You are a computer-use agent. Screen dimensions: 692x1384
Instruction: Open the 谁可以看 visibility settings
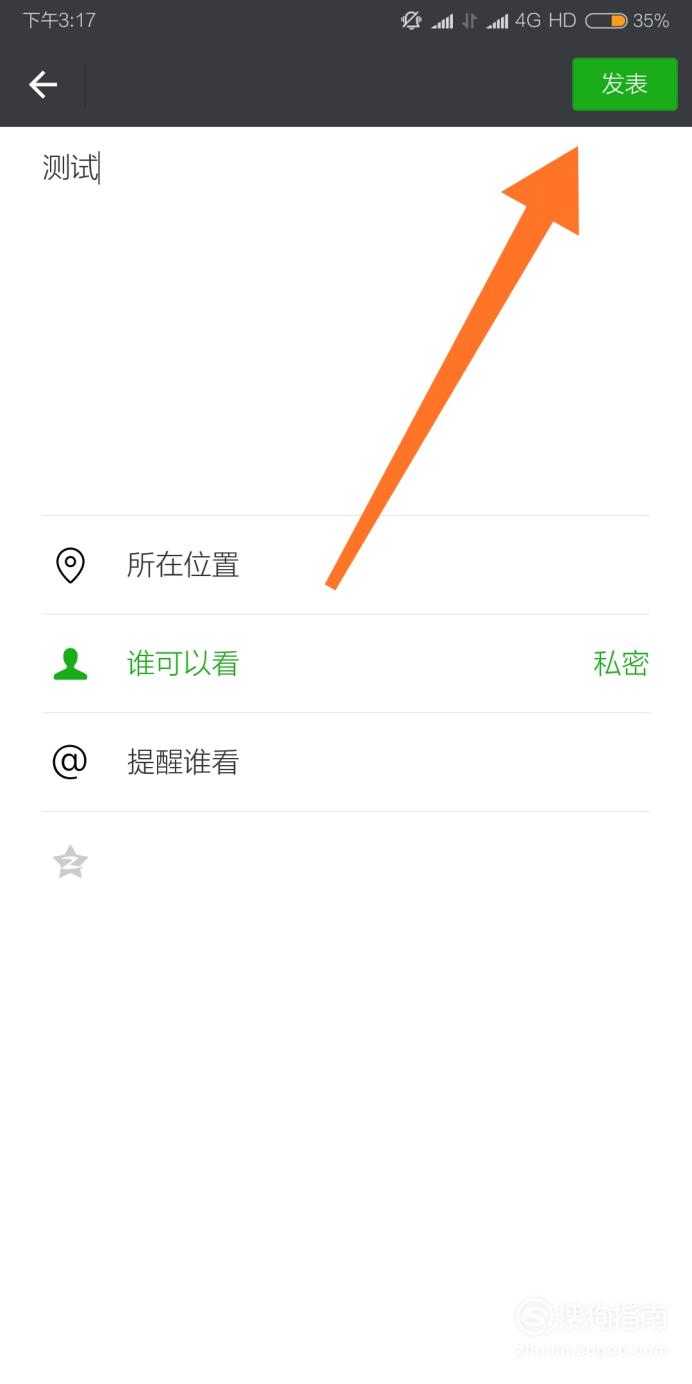[x=346, y=664]
